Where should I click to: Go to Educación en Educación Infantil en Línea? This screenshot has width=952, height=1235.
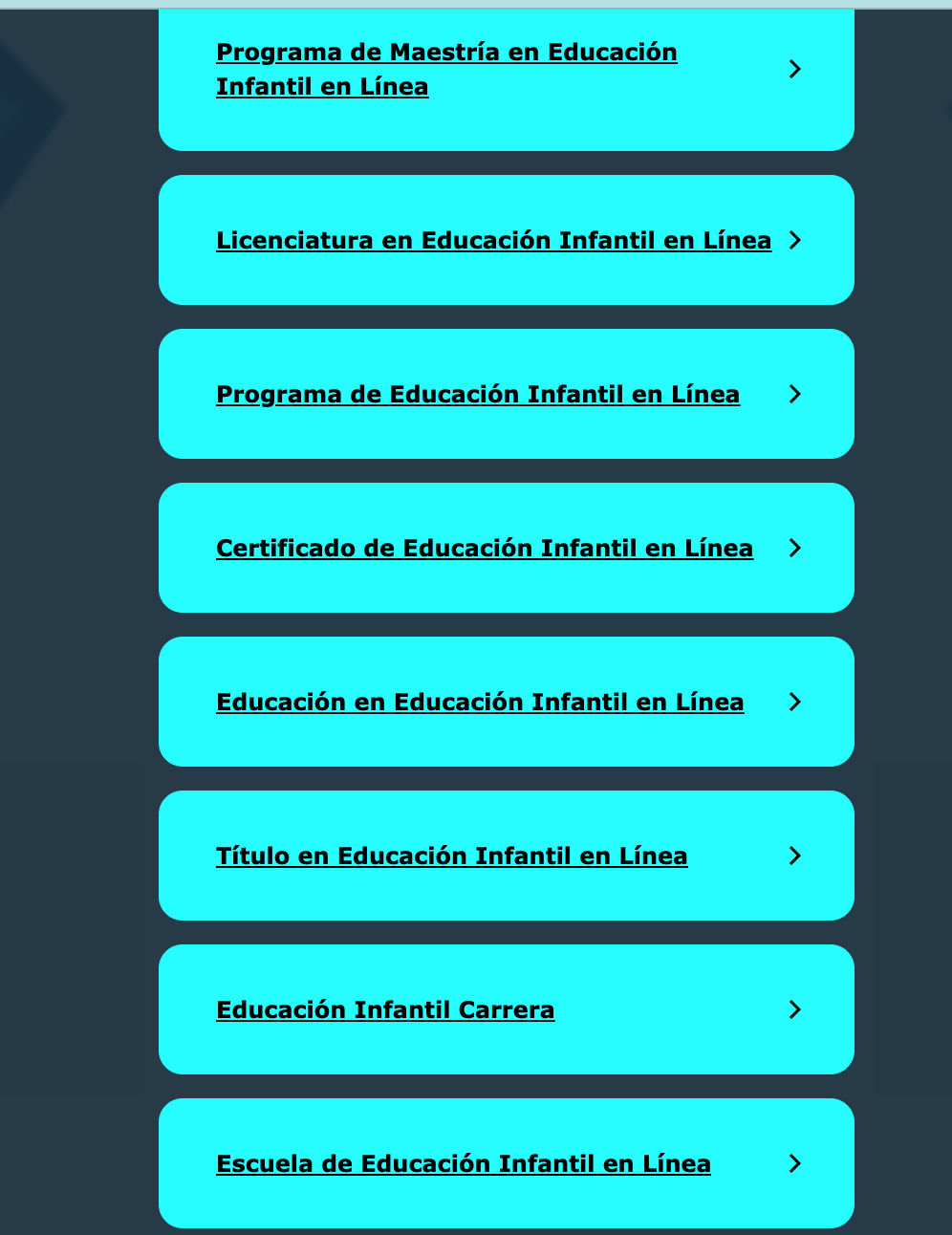click(x=480, y=702)
